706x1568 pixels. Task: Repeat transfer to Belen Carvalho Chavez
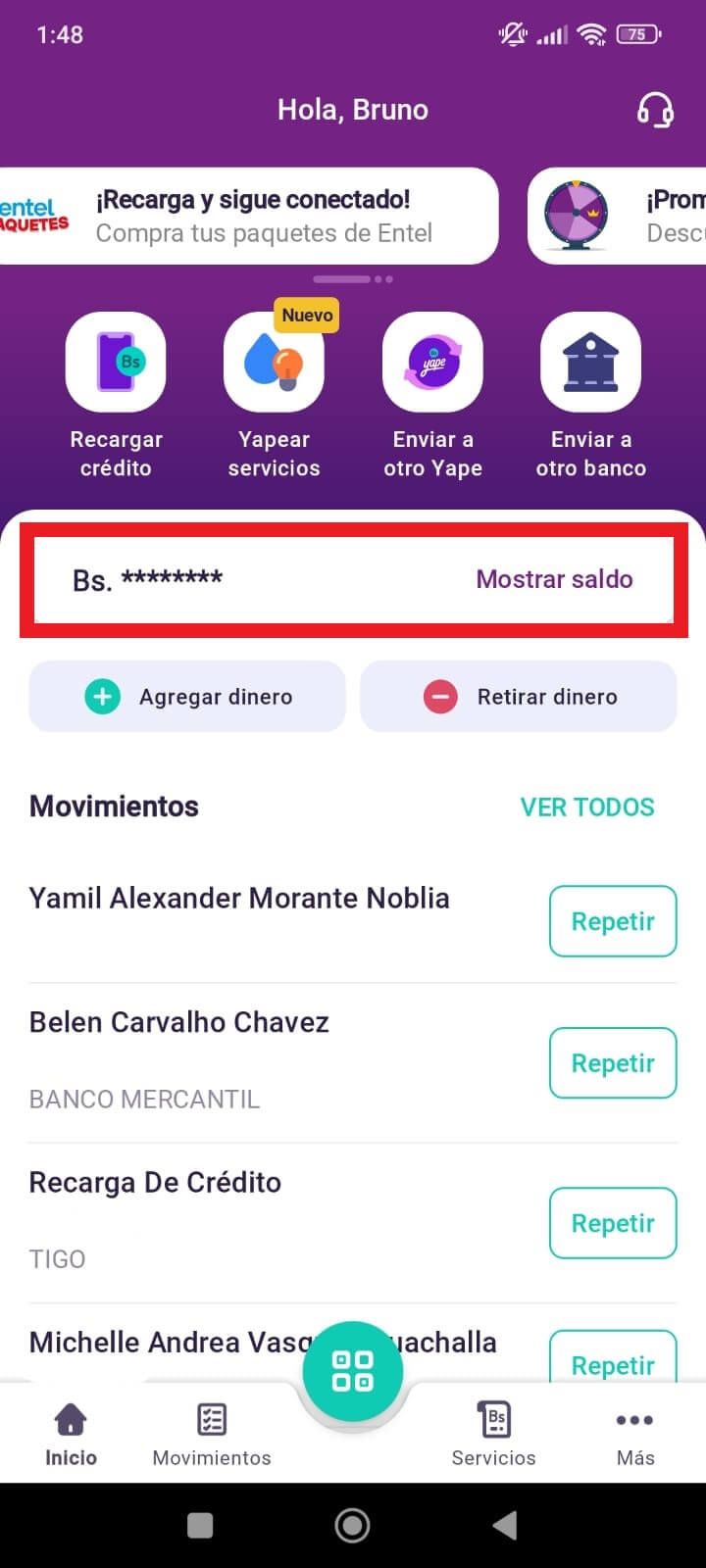tap(613, 1063)
